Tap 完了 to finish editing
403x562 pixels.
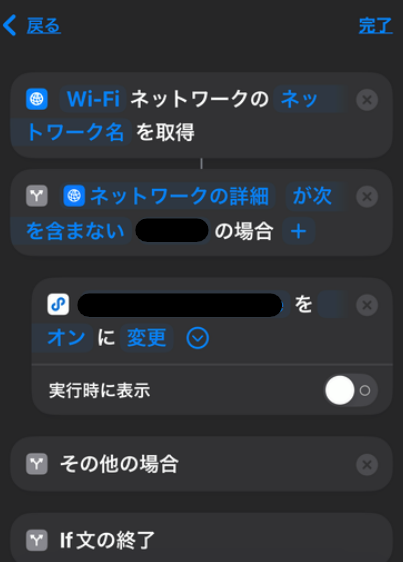click(375, 26)
